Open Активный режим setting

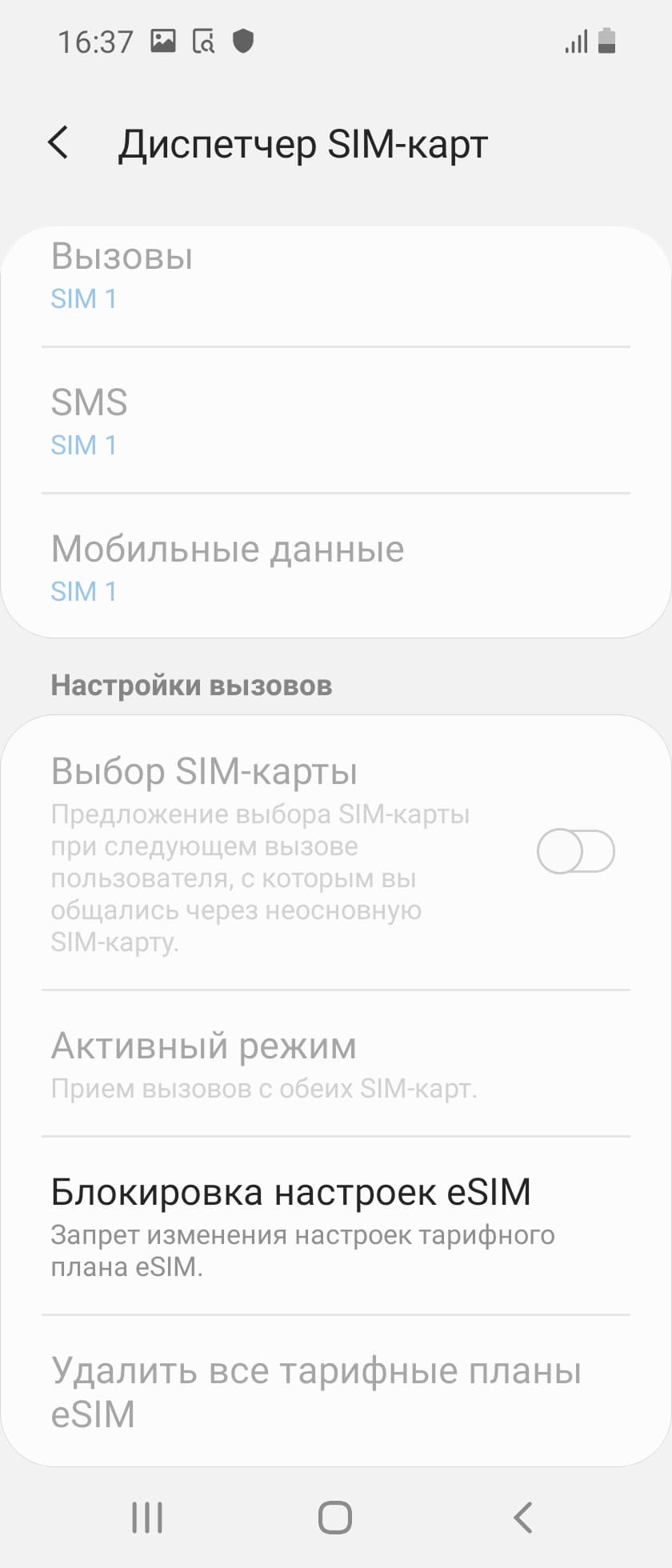(336, 1064)
